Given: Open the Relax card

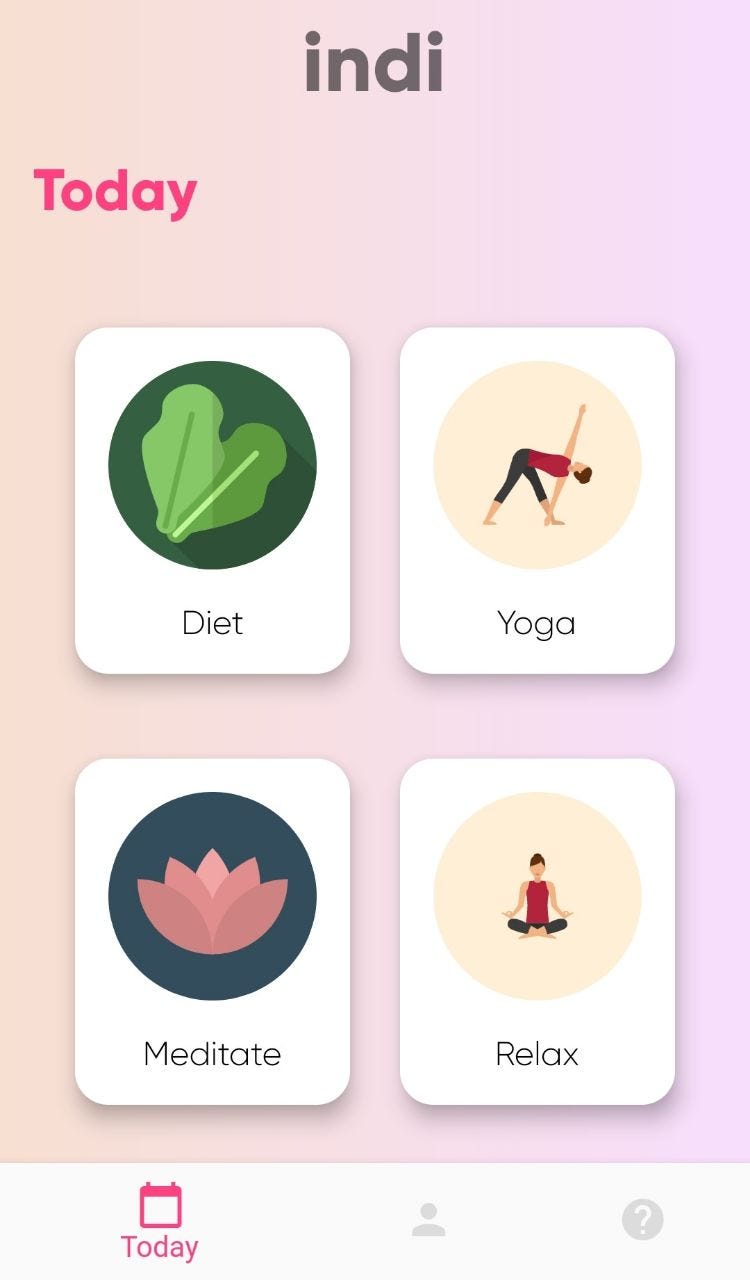Looking at the screenshot, I should (x=537, y=931).
